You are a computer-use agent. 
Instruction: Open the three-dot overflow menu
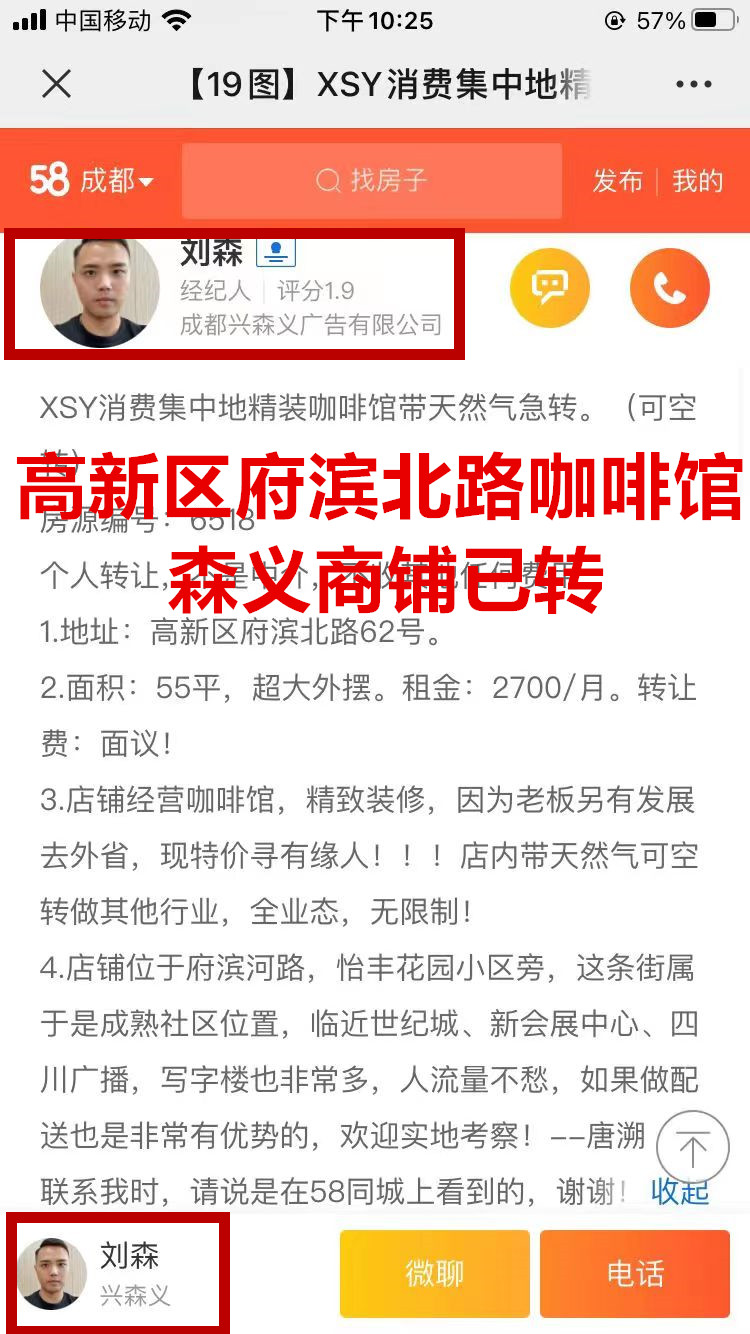[x=693, y=85]
